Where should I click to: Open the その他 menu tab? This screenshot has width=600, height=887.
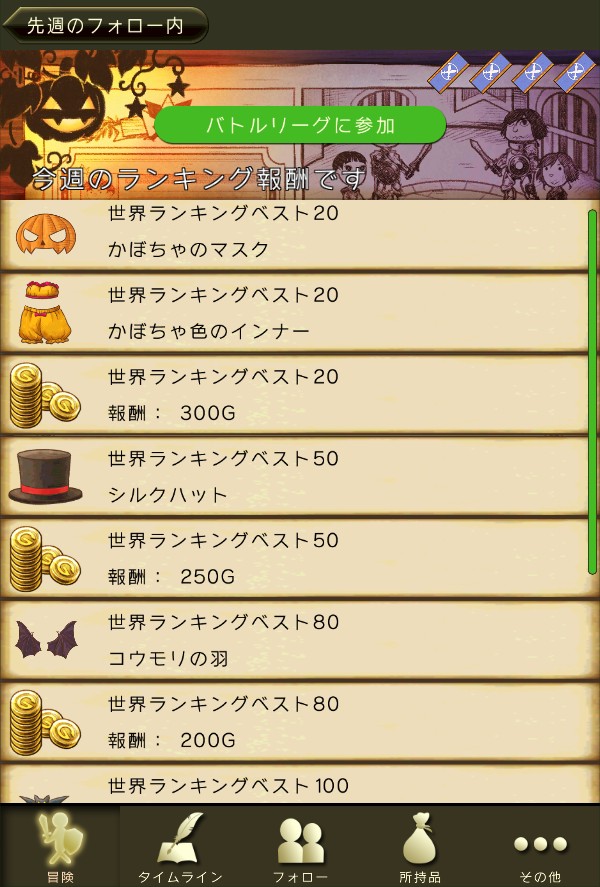point(540,847)
